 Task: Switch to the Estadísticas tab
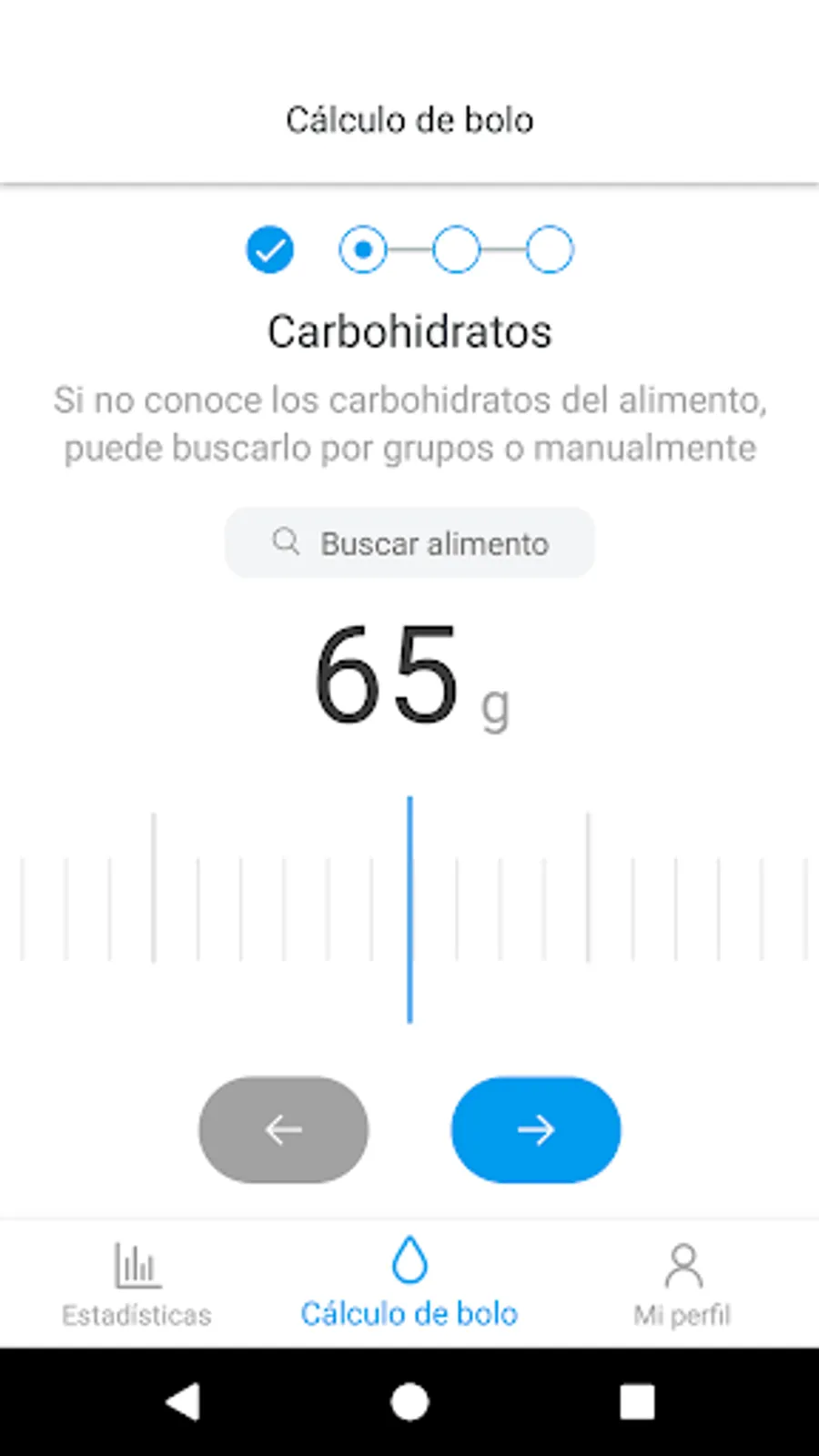pos(136,1283)
